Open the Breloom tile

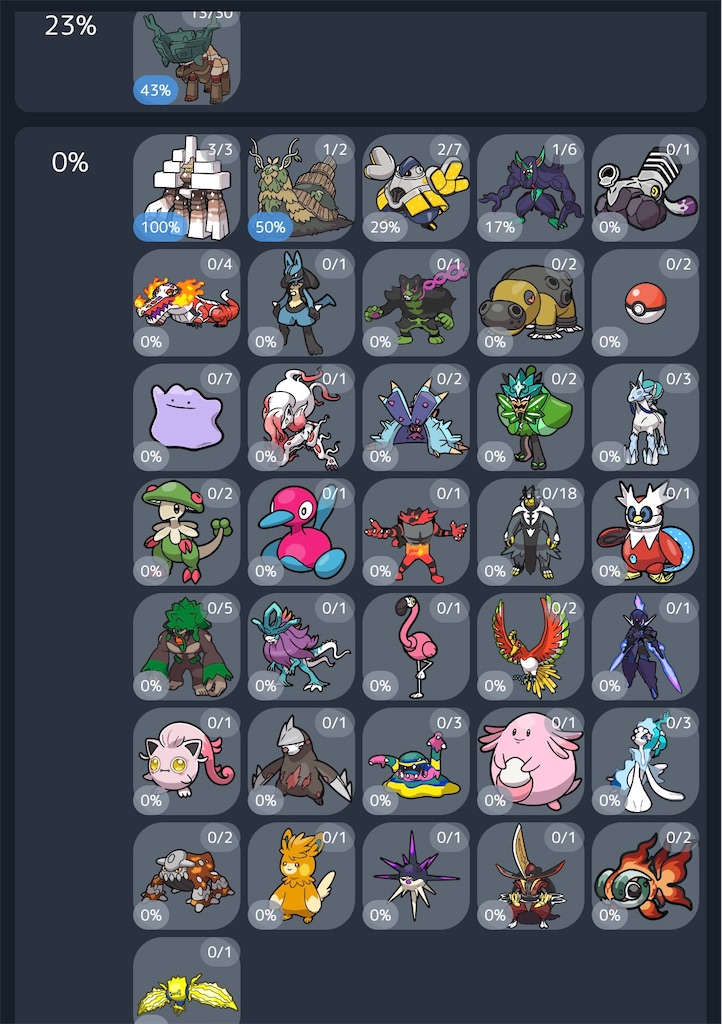click(x=187, y=533)
